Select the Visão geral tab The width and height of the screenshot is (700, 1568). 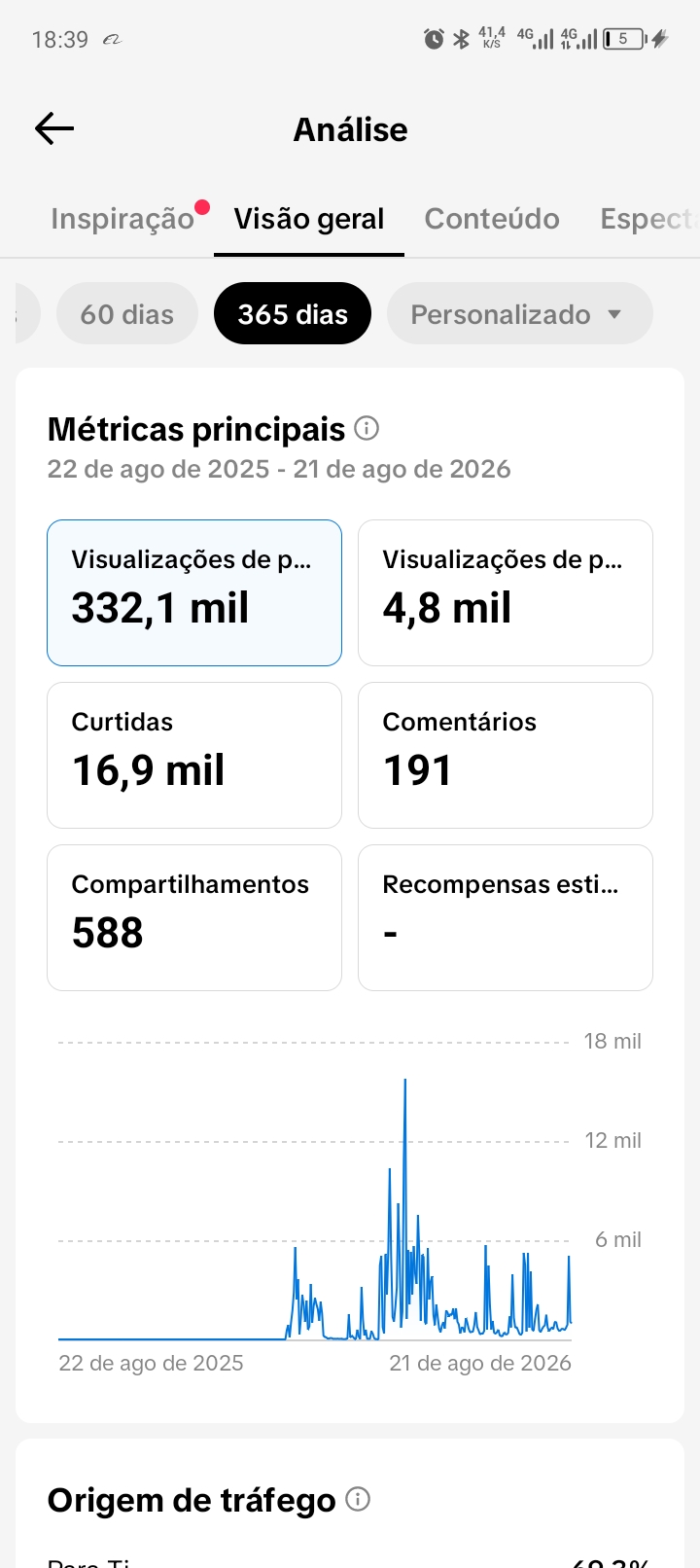[309, 219]
